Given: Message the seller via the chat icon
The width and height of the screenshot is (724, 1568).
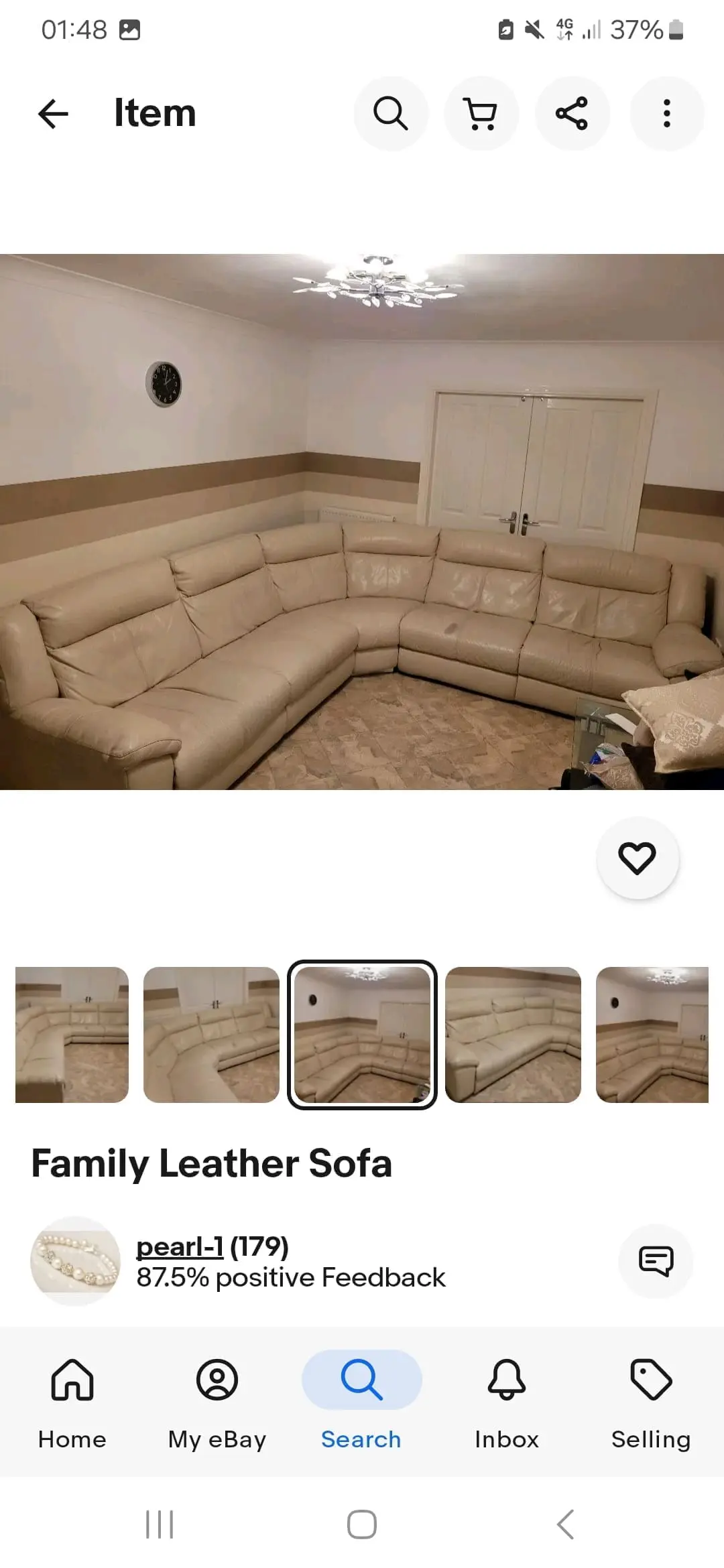Looking at the screenshot, I should [x=656, y=1261].
